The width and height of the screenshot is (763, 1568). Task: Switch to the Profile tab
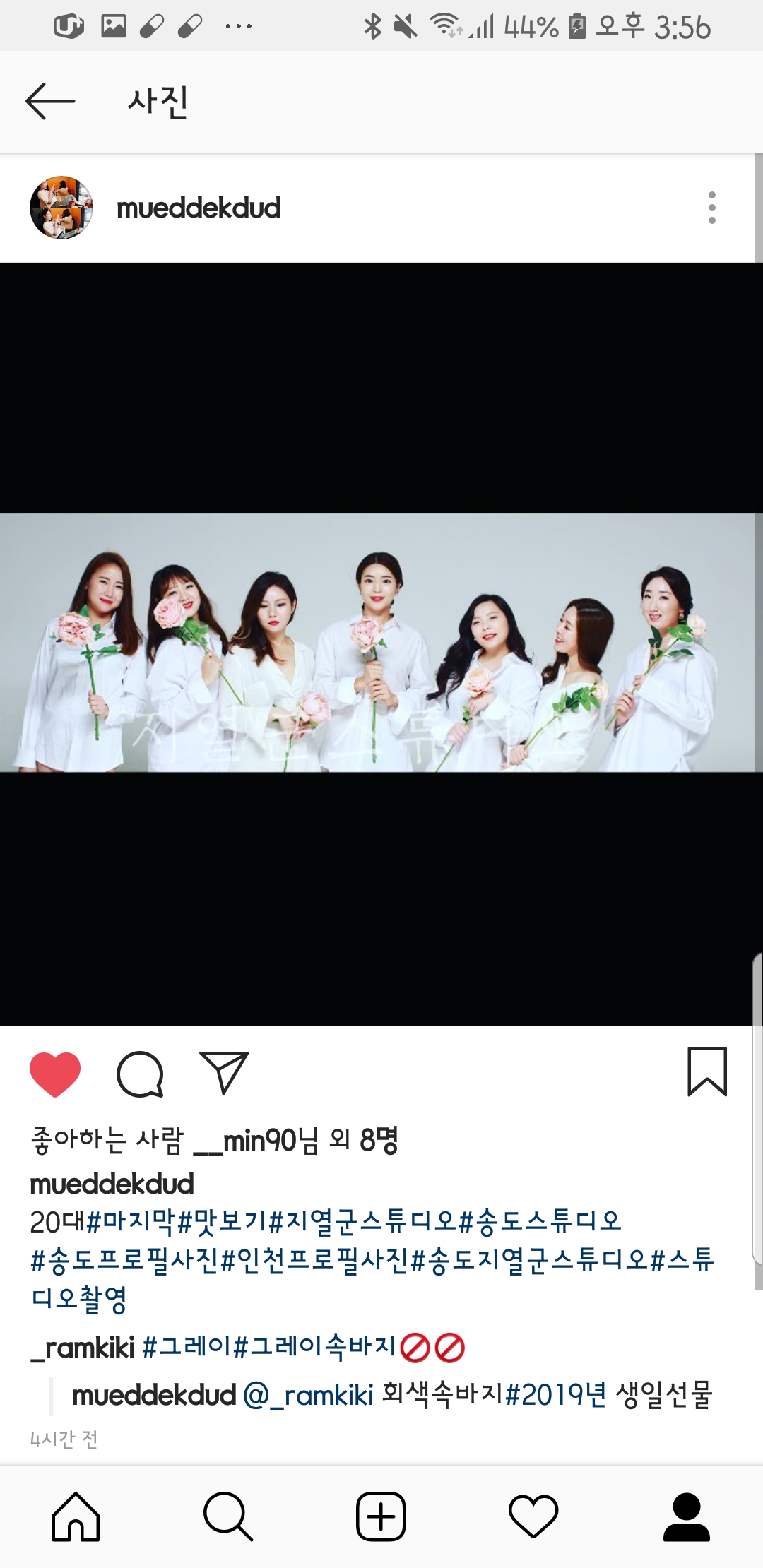click(x=686, y=1516)
